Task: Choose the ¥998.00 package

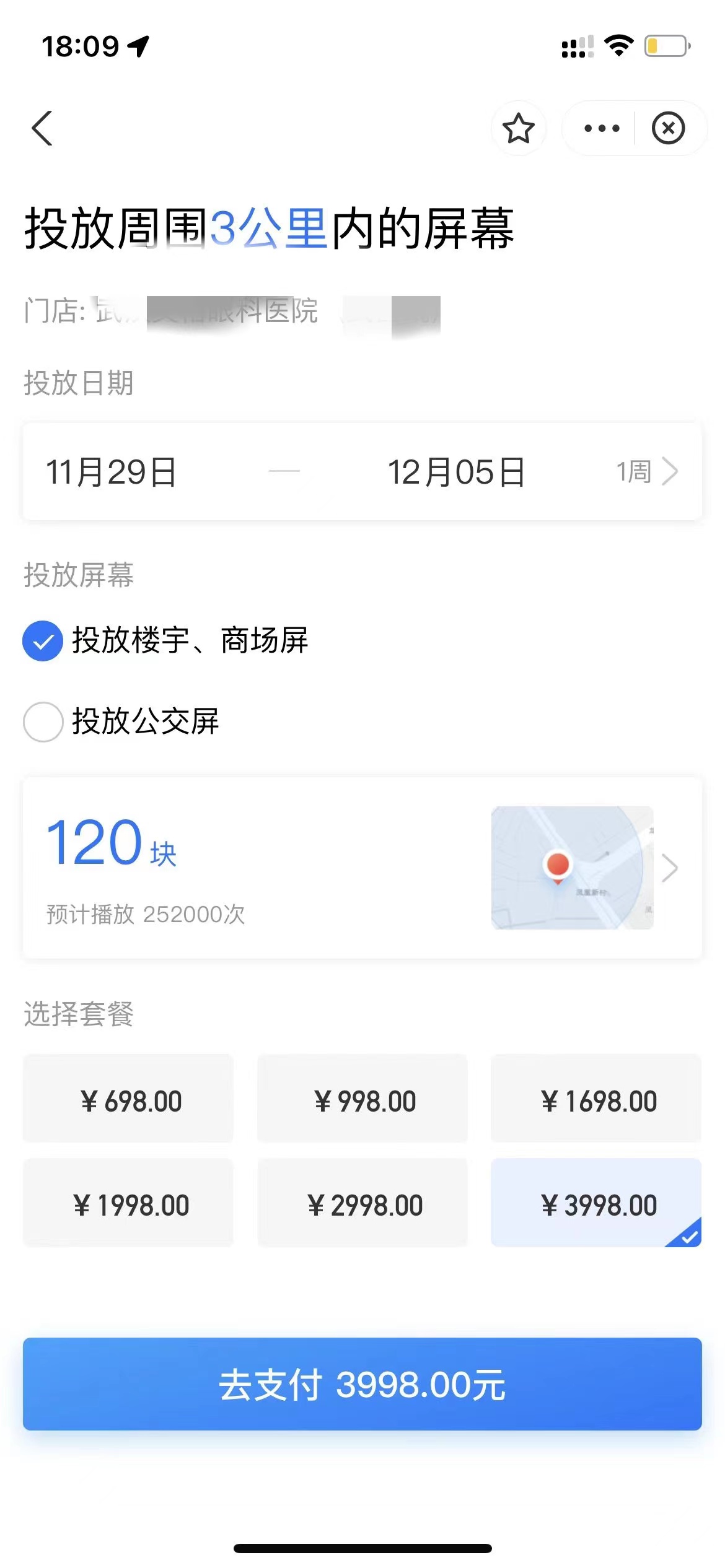Action: pyautogui.click(x=362, y=1100)
